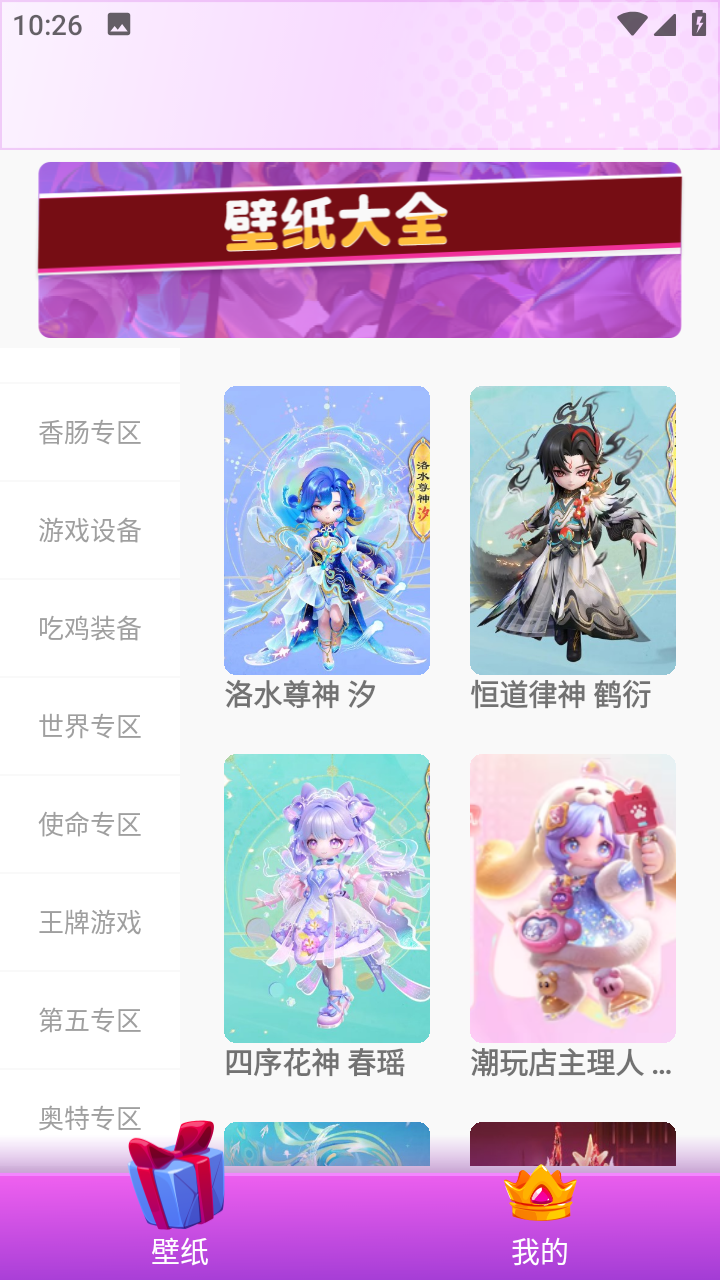View the 恒道律神 鹤衍 wallpaper
720x1280 pixels.
(x=573, y=530)
